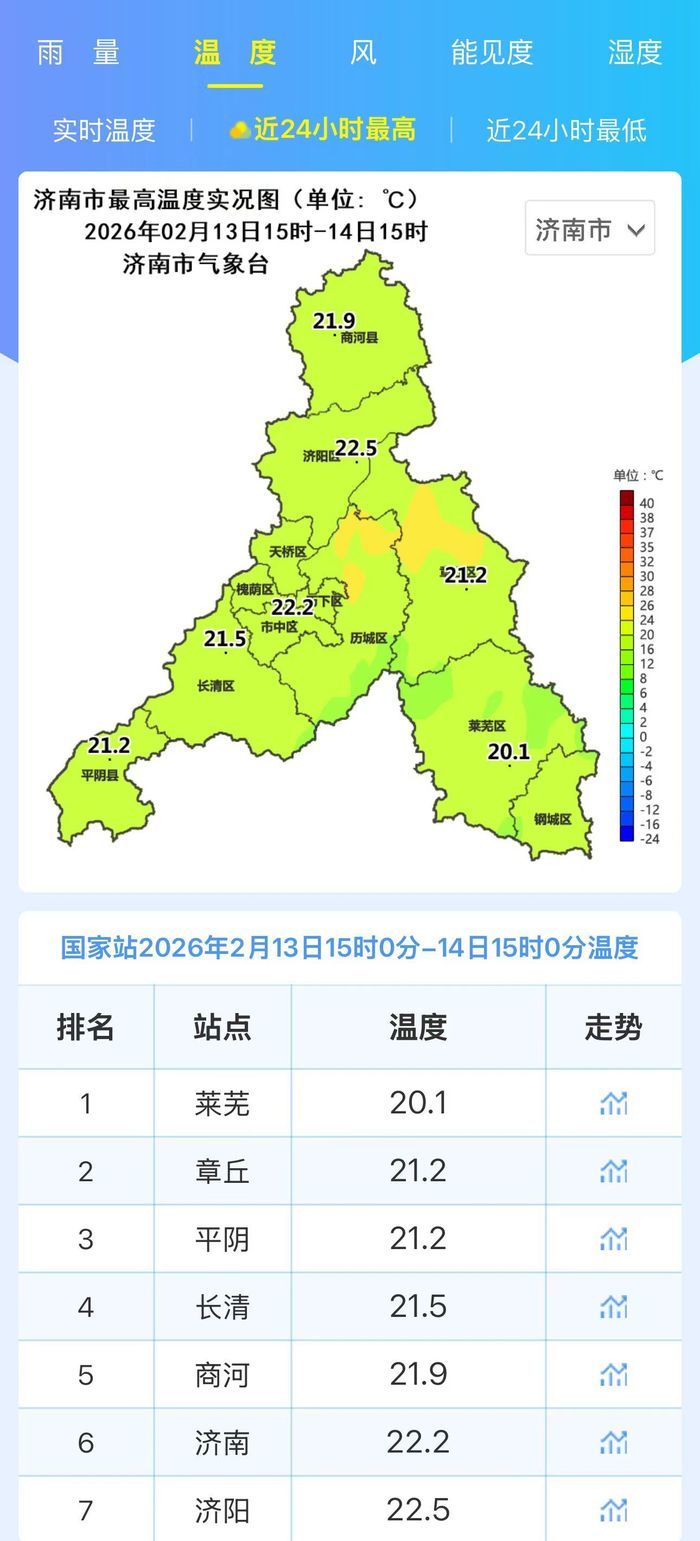This screenshot has height=1541, width=700.
Task: Tap the trend icon for 商河
Action: pos(613,1374)
